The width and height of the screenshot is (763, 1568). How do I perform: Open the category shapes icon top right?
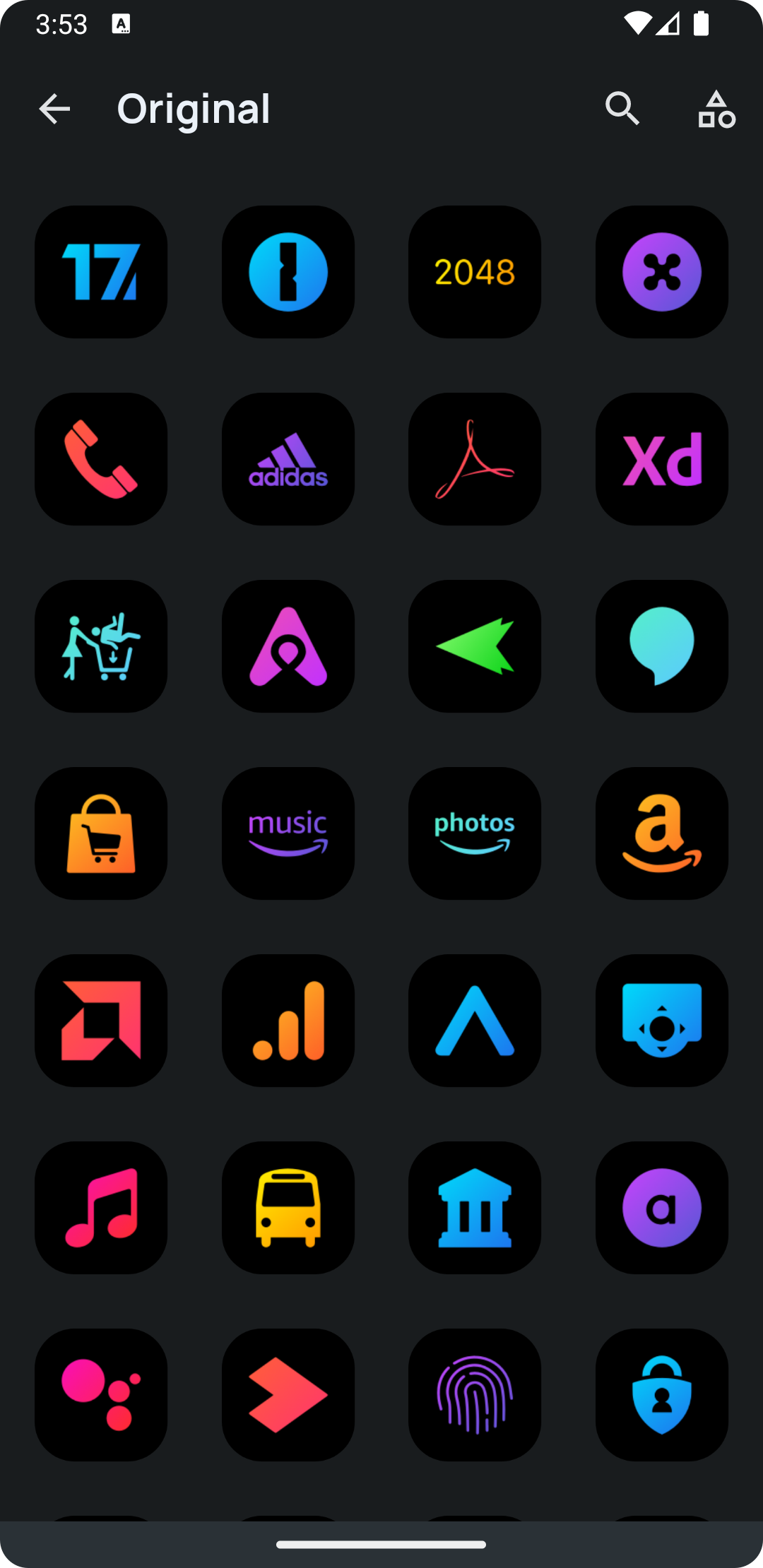tap(715, 109)
